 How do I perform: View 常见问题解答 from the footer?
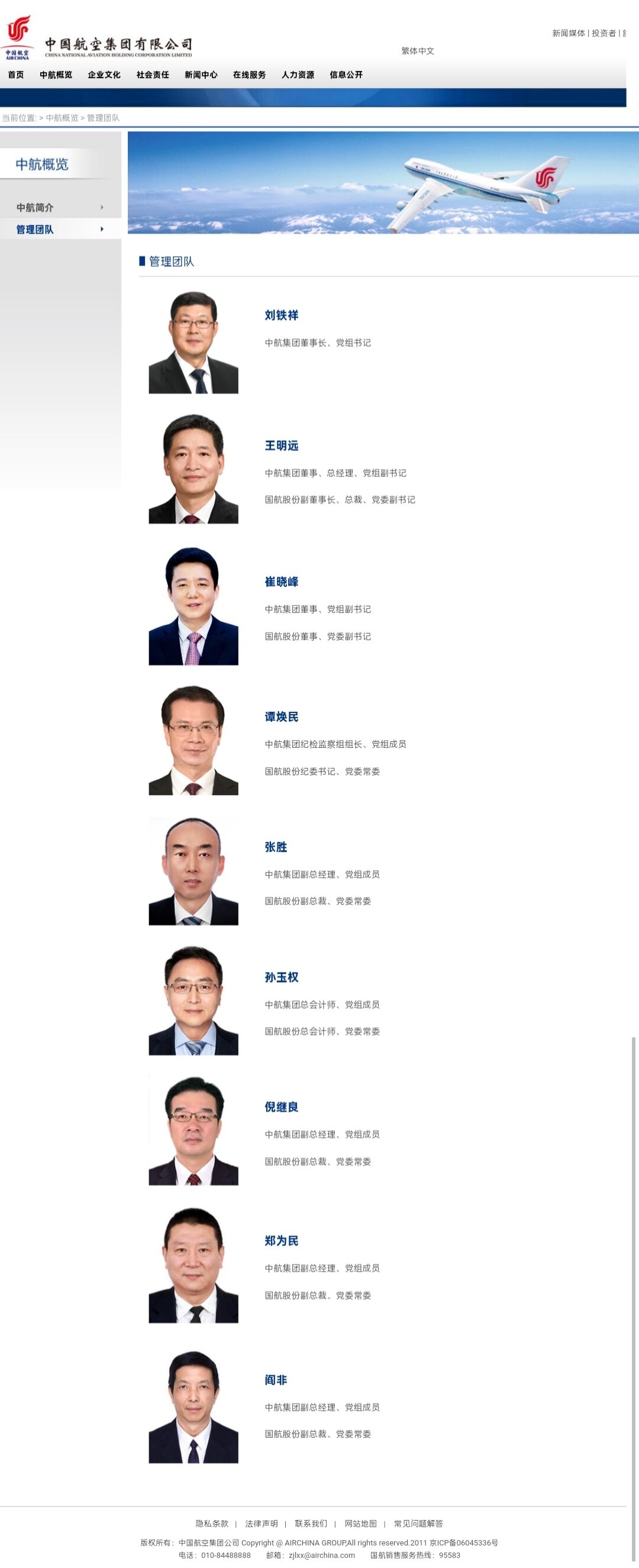click(419, 1524)
